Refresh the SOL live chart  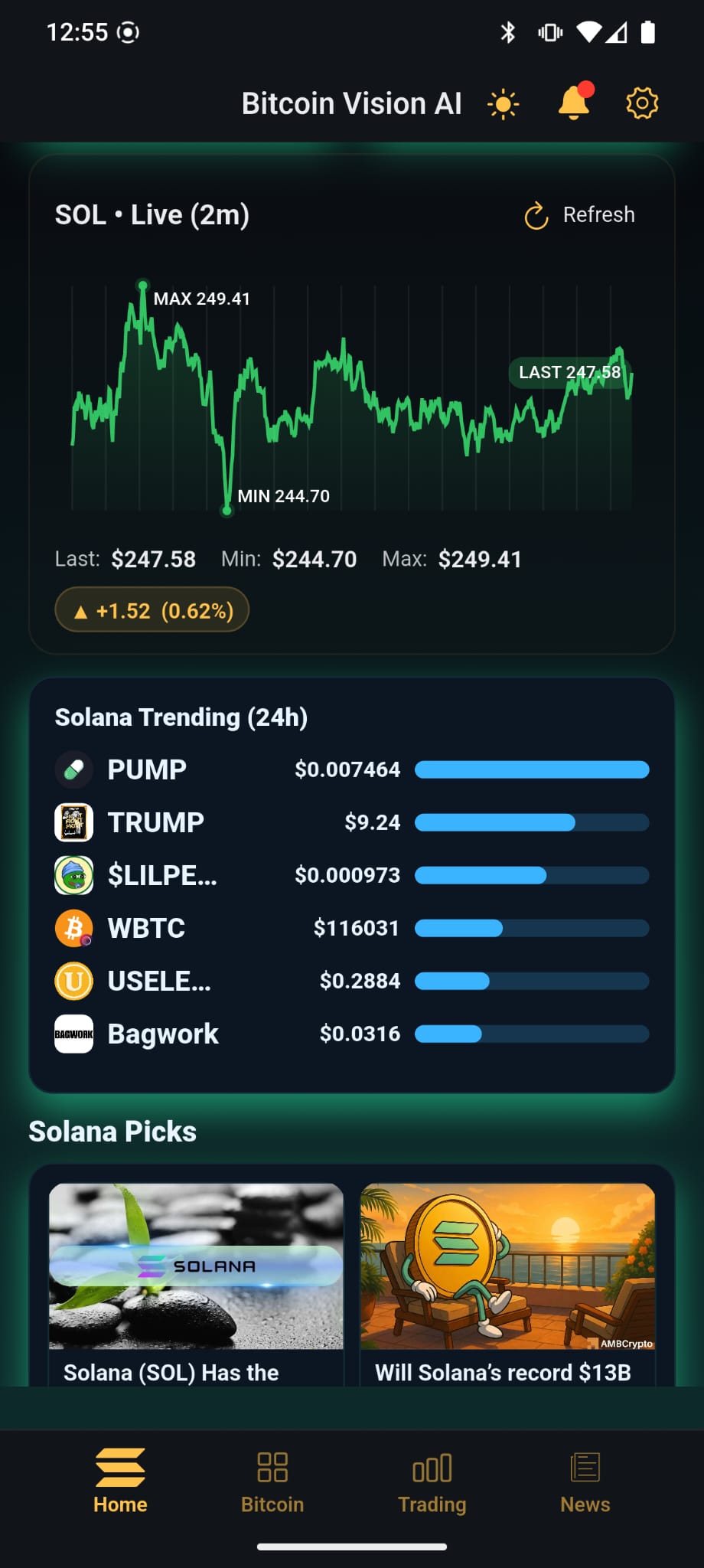point(580,215)
